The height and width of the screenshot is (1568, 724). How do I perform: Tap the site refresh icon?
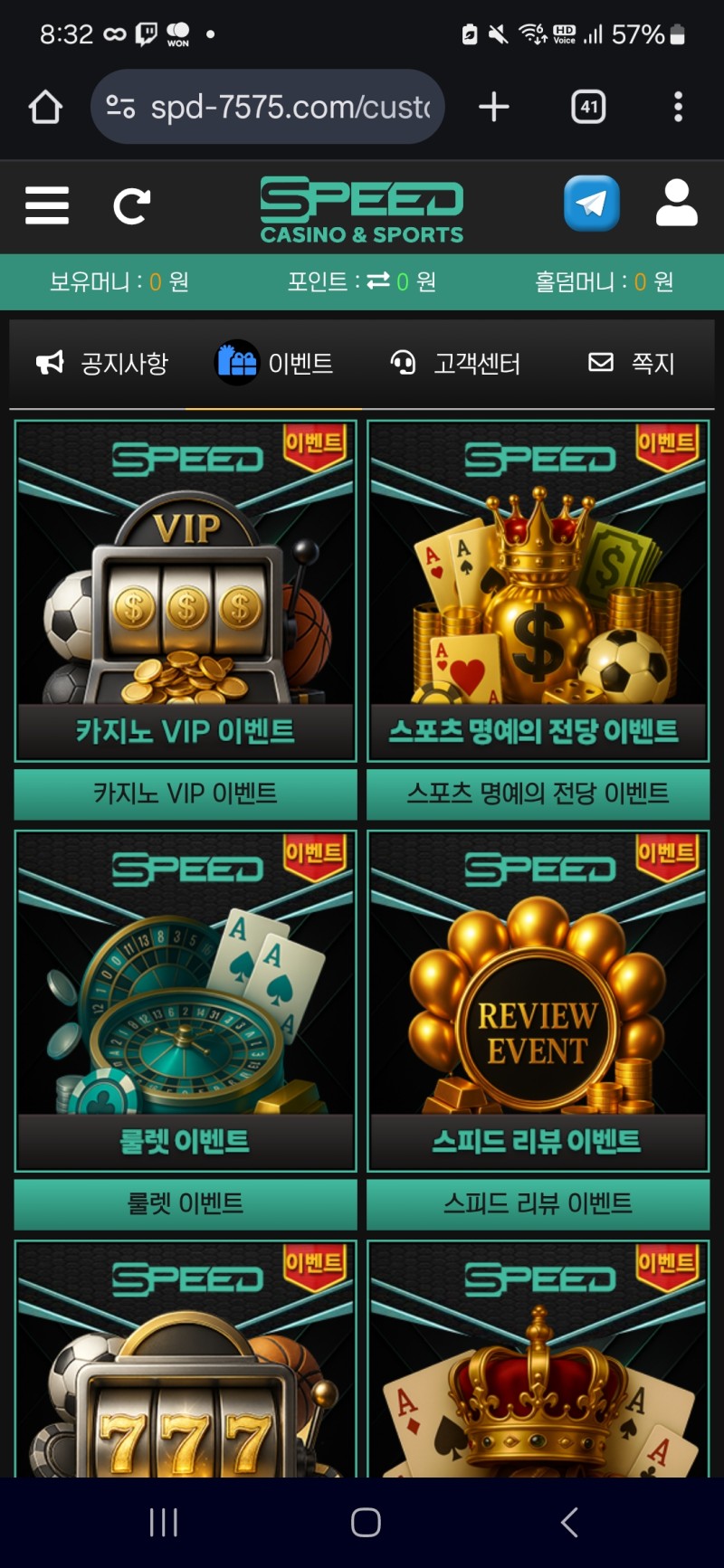[132, 206]
